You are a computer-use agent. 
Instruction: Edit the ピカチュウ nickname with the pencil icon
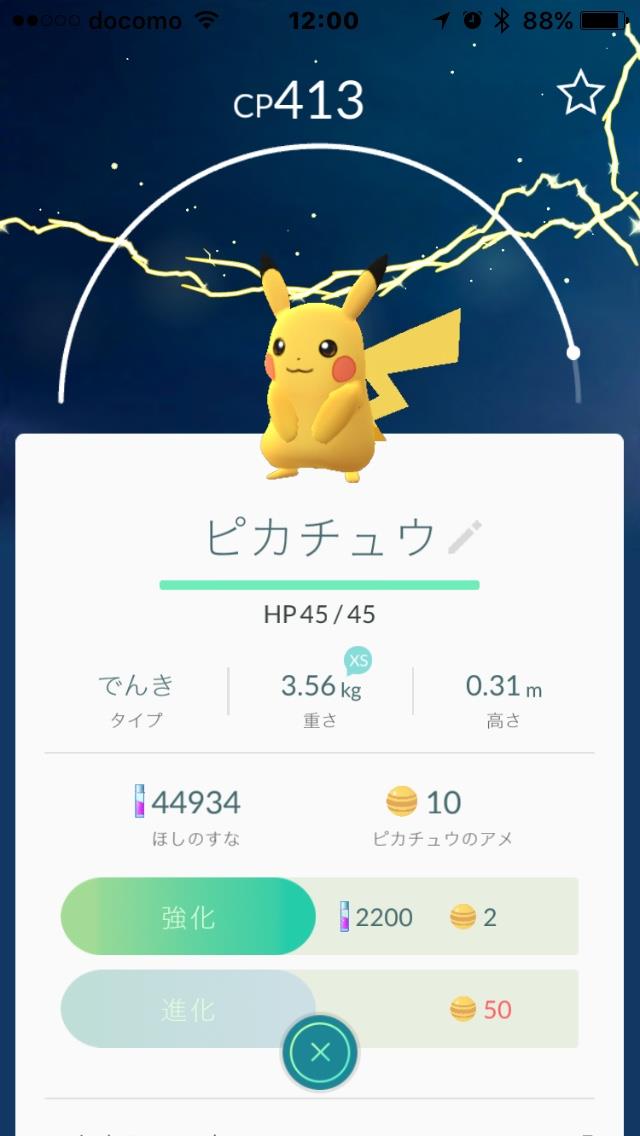coord(465,538)
